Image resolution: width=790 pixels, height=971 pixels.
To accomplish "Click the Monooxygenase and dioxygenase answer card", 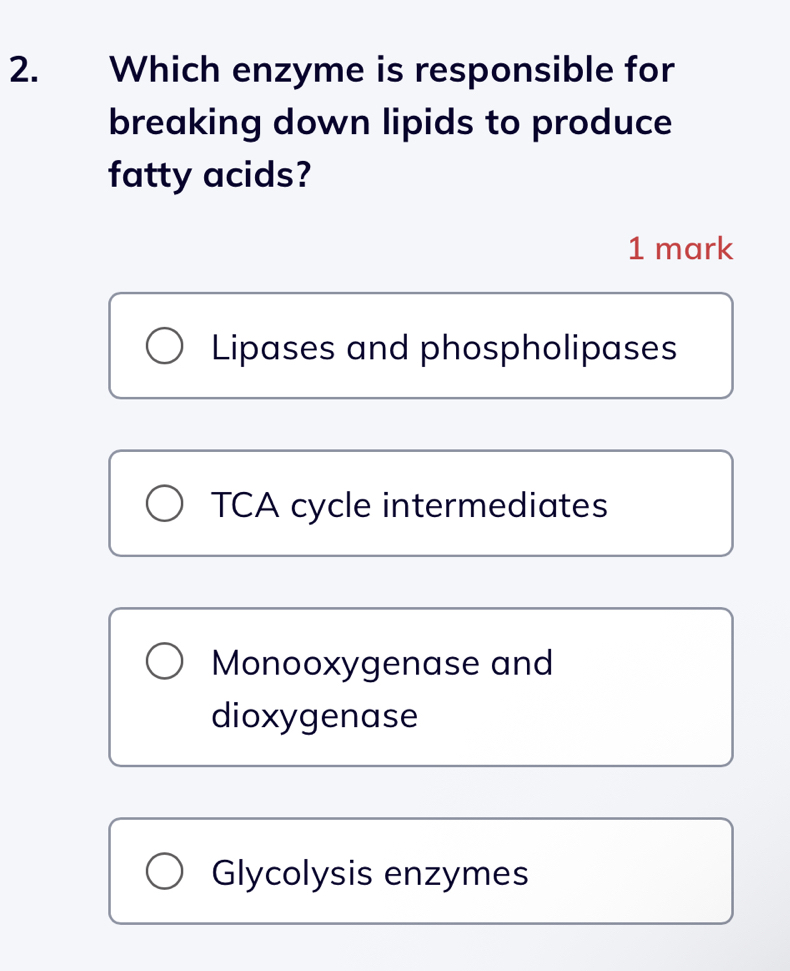I will pyautogui.click(x=420, y=687).
